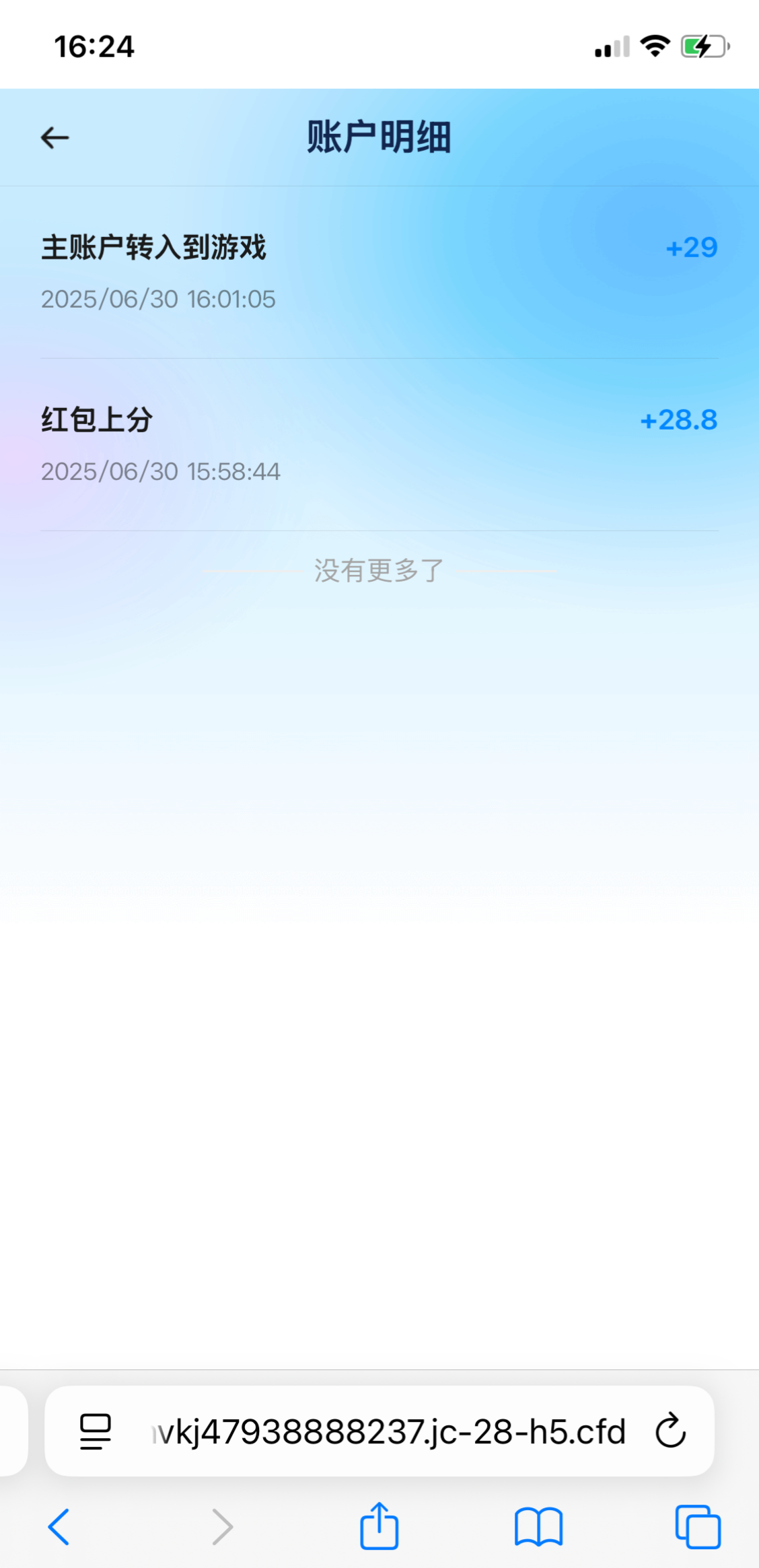Reload the page in Safari
This screenshot has height=1568, width=759.
[670, 1431]
